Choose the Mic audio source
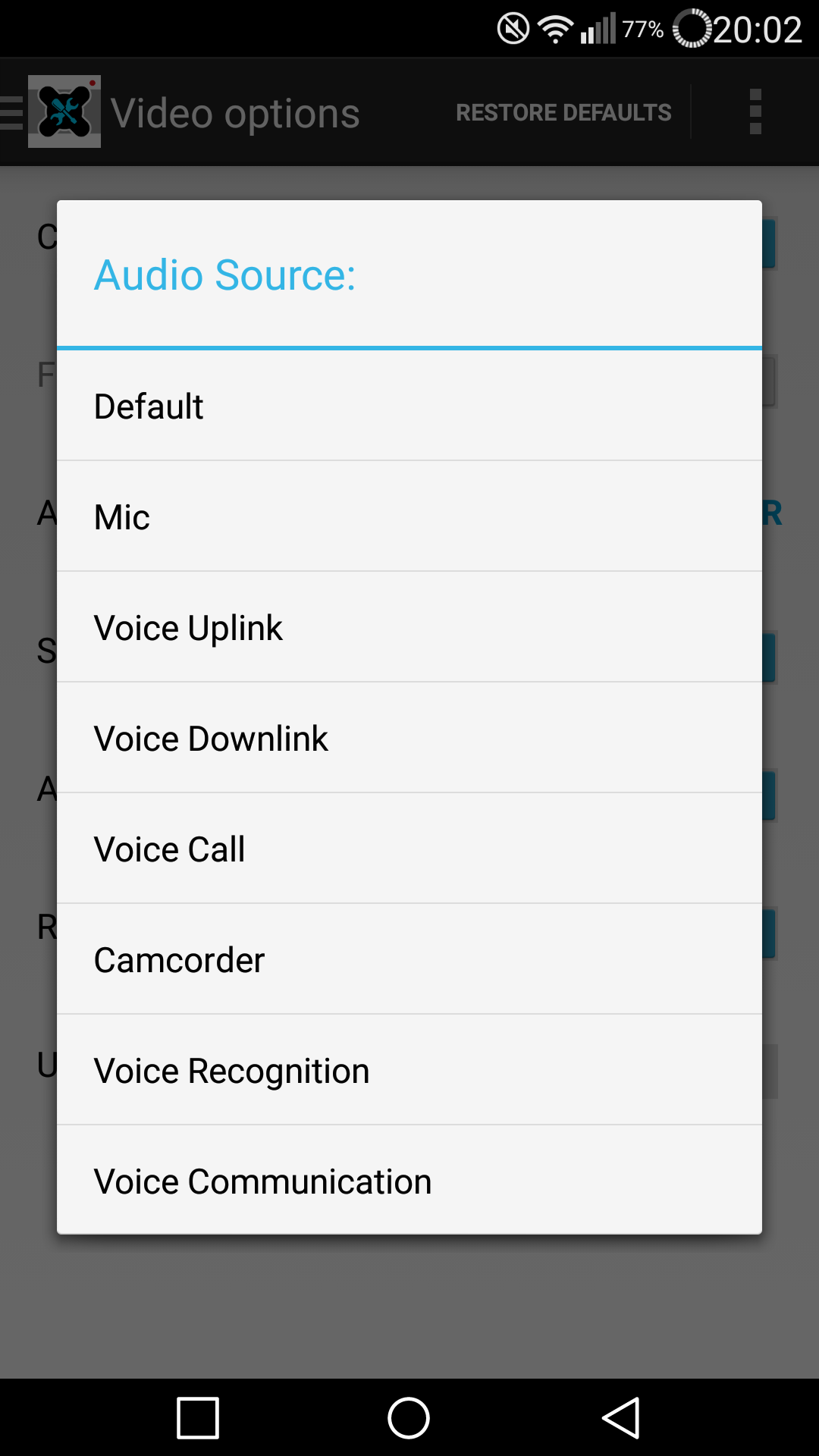The image size is (819, 1456). click(x=409, y=517)
